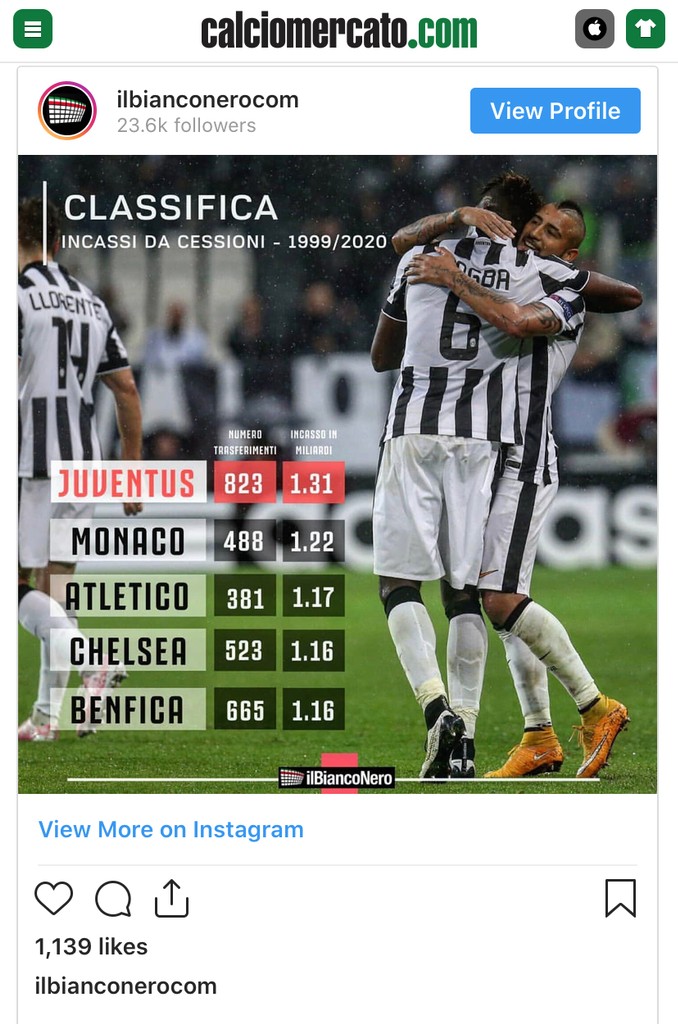Open the green jersey icon
This screenshot has width=678, height=1024.
click(x=645, y=29)
